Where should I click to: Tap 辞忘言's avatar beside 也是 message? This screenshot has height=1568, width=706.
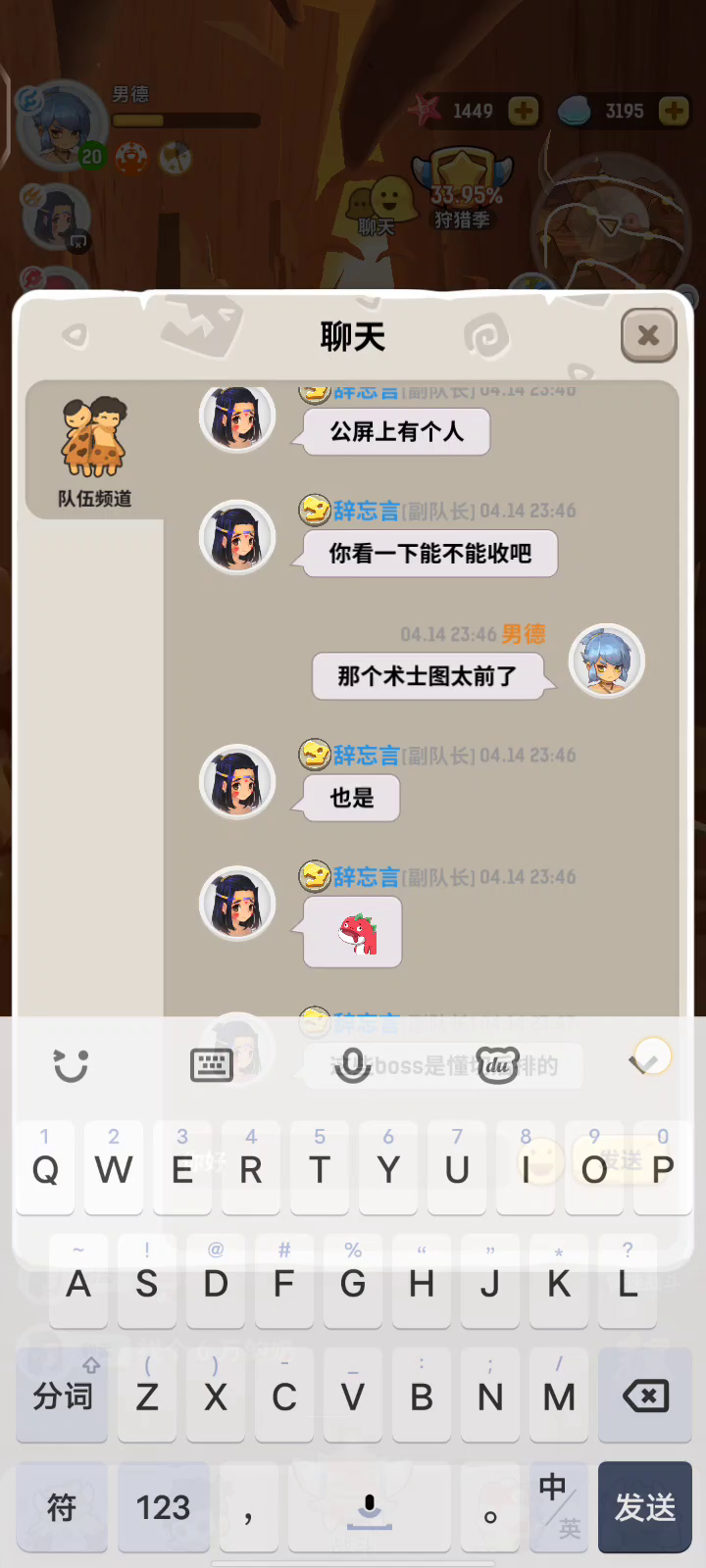pos(236,781)
